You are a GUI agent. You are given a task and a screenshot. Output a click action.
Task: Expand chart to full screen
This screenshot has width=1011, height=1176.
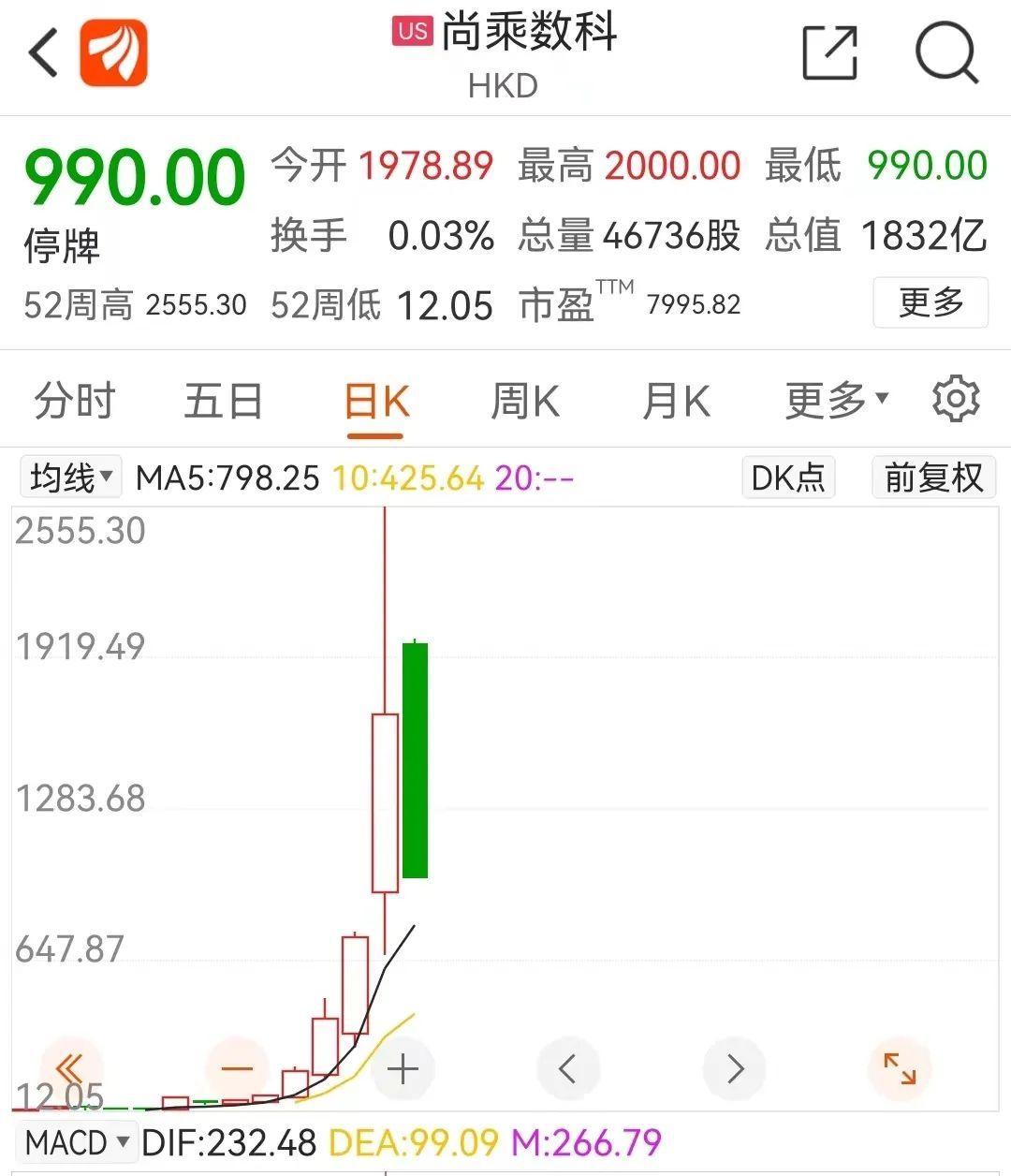(900, 1068)
